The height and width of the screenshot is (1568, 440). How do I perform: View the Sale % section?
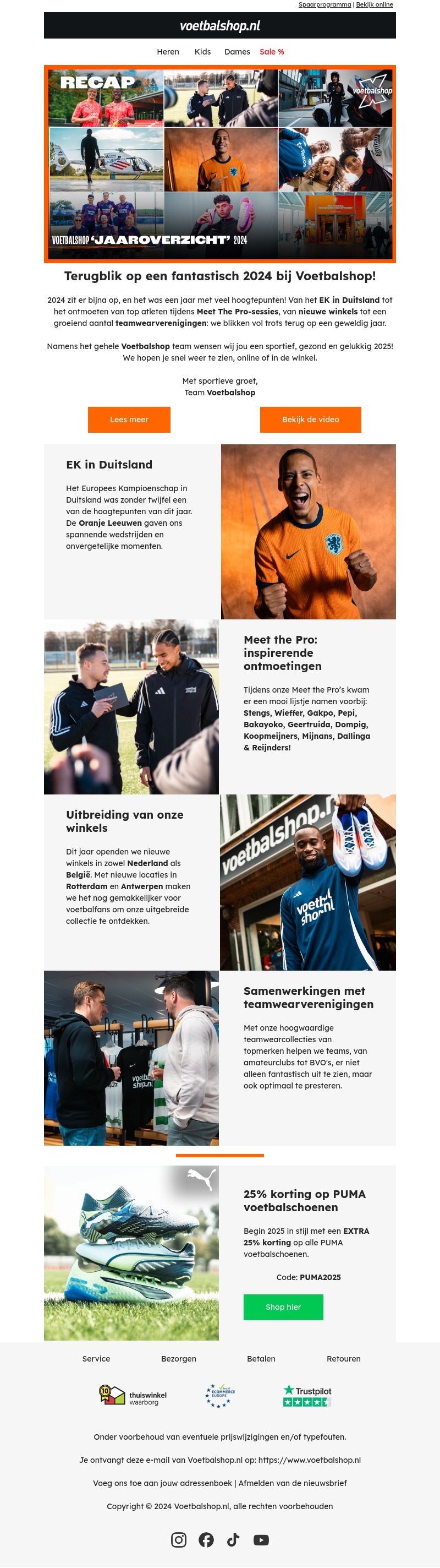pyautogui.click(x=272, y=52)
